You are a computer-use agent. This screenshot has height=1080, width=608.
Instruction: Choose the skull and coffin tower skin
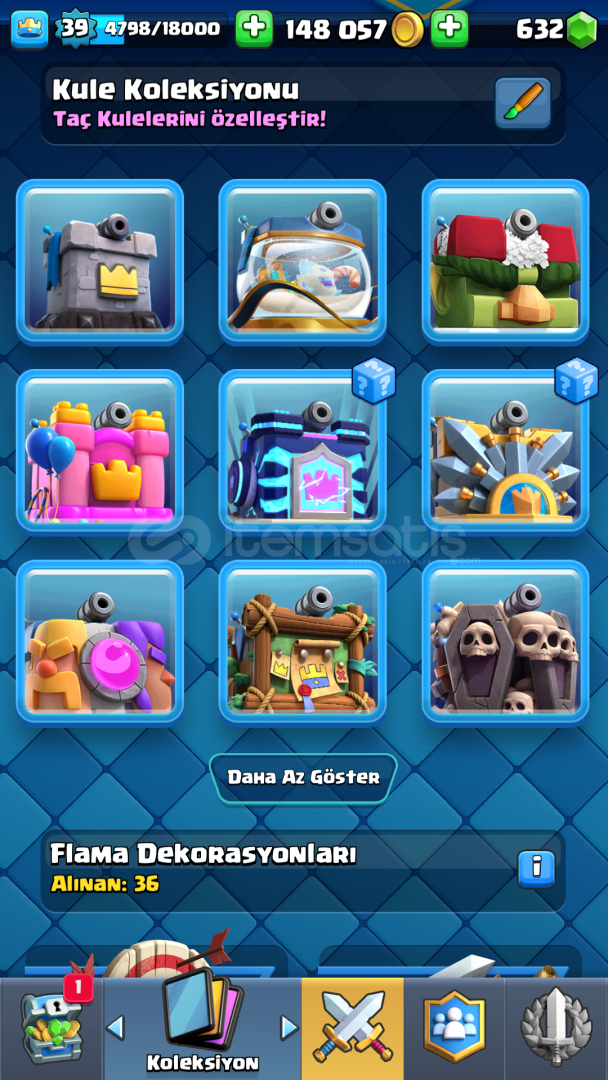(505, 642)
